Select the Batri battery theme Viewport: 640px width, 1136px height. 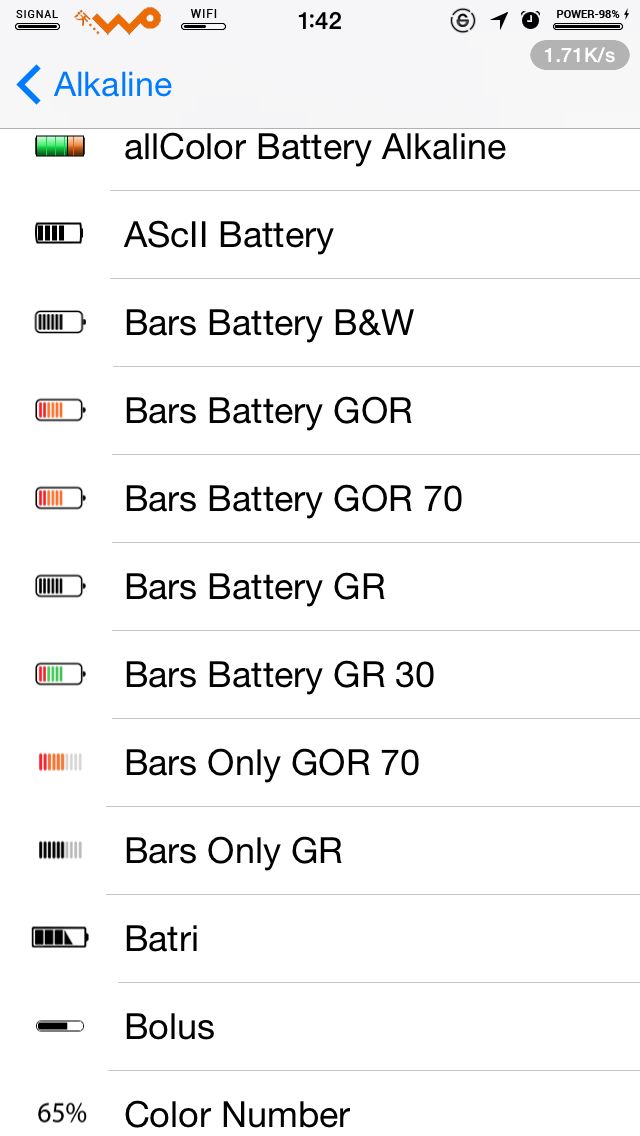(320, 938)
